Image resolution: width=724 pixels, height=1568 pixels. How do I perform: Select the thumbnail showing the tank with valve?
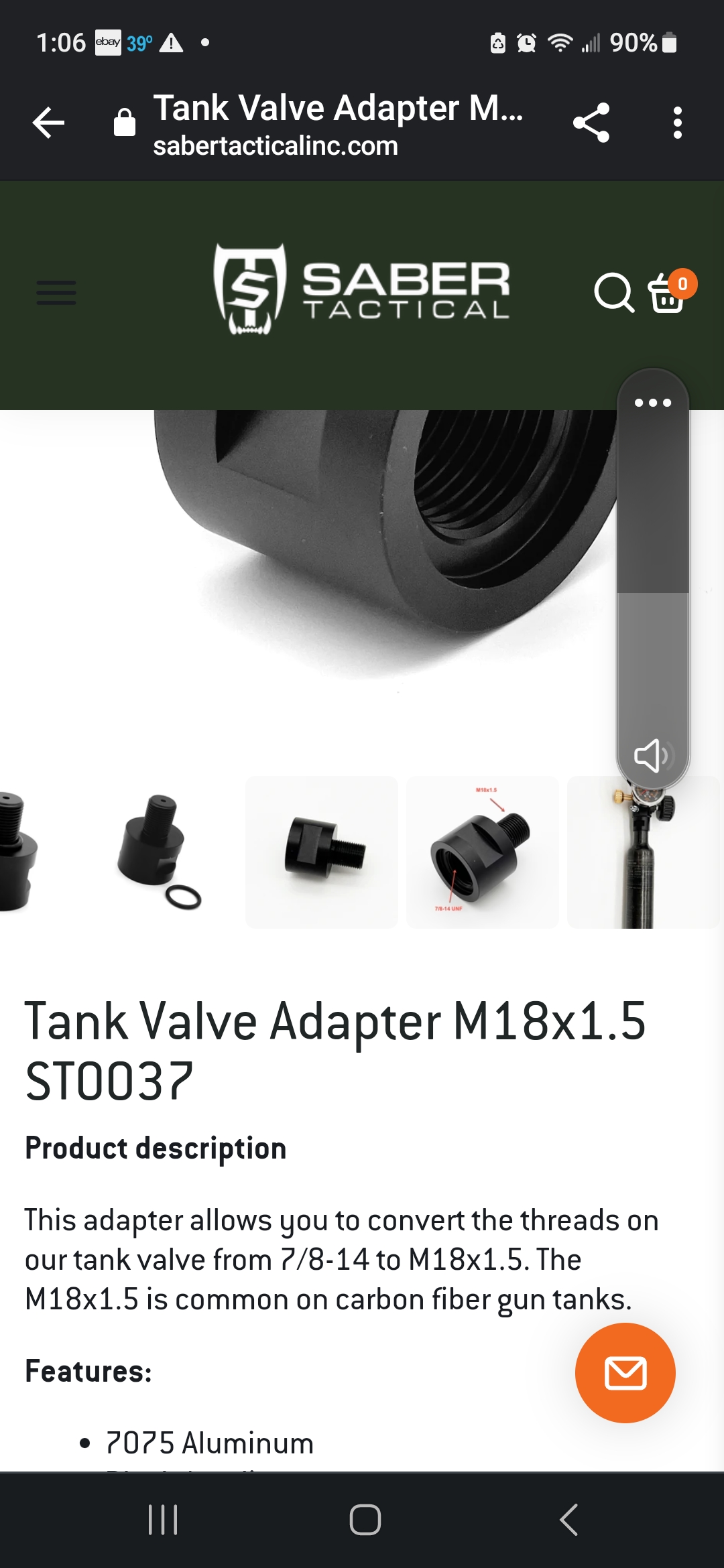pyautogui.click(x=644, y=852)
